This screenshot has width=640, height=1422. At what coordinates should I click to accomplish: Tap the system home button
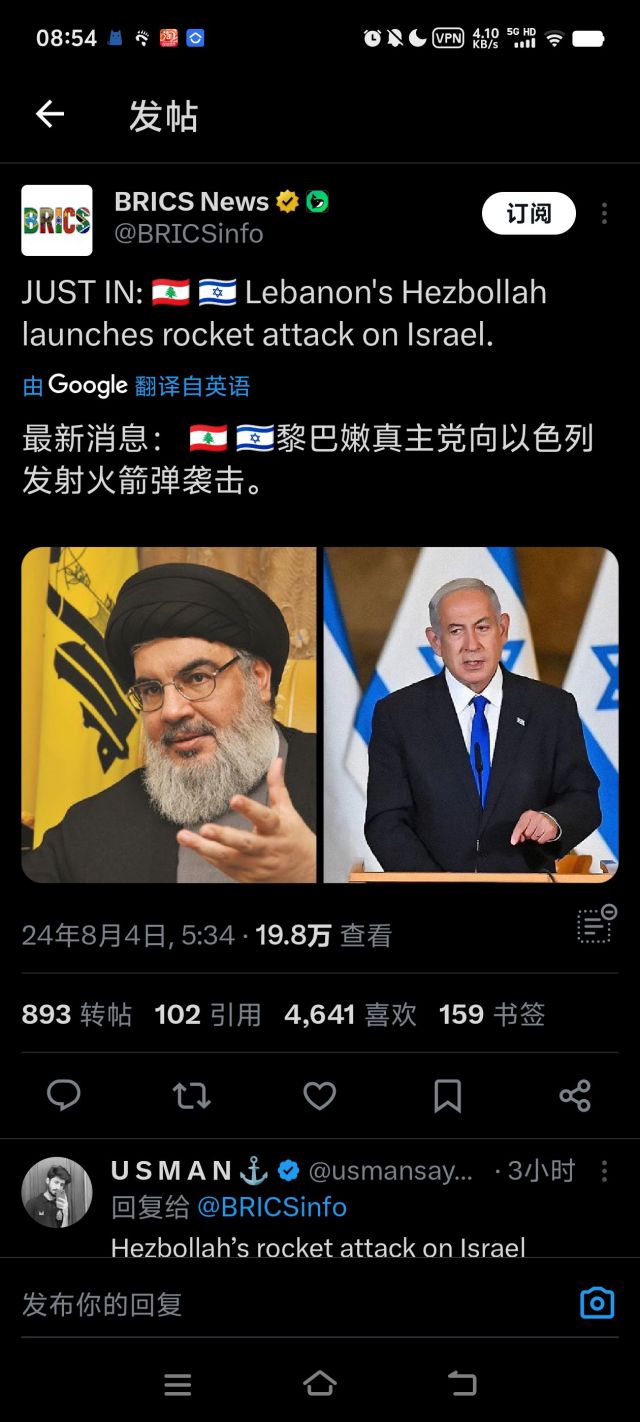point(319,1384)
